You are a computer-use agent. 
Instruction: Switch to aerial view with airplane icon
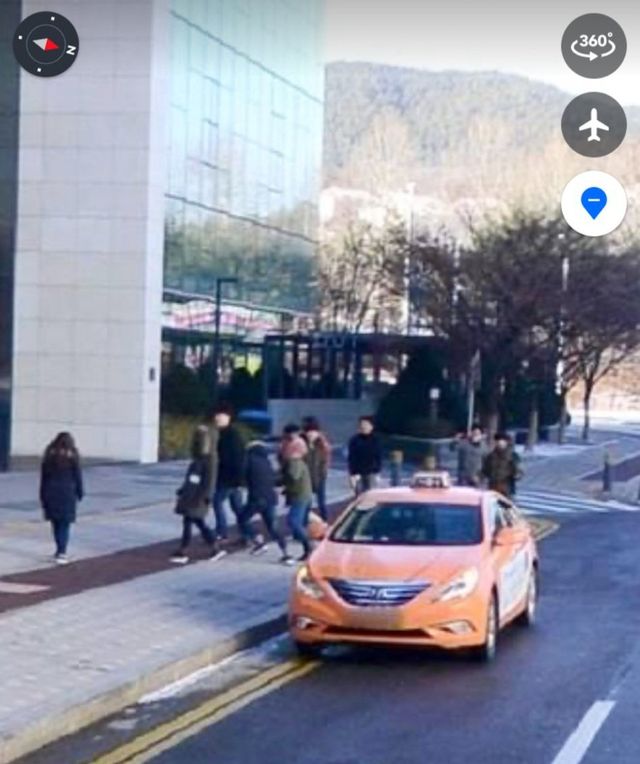pos(594,125)
